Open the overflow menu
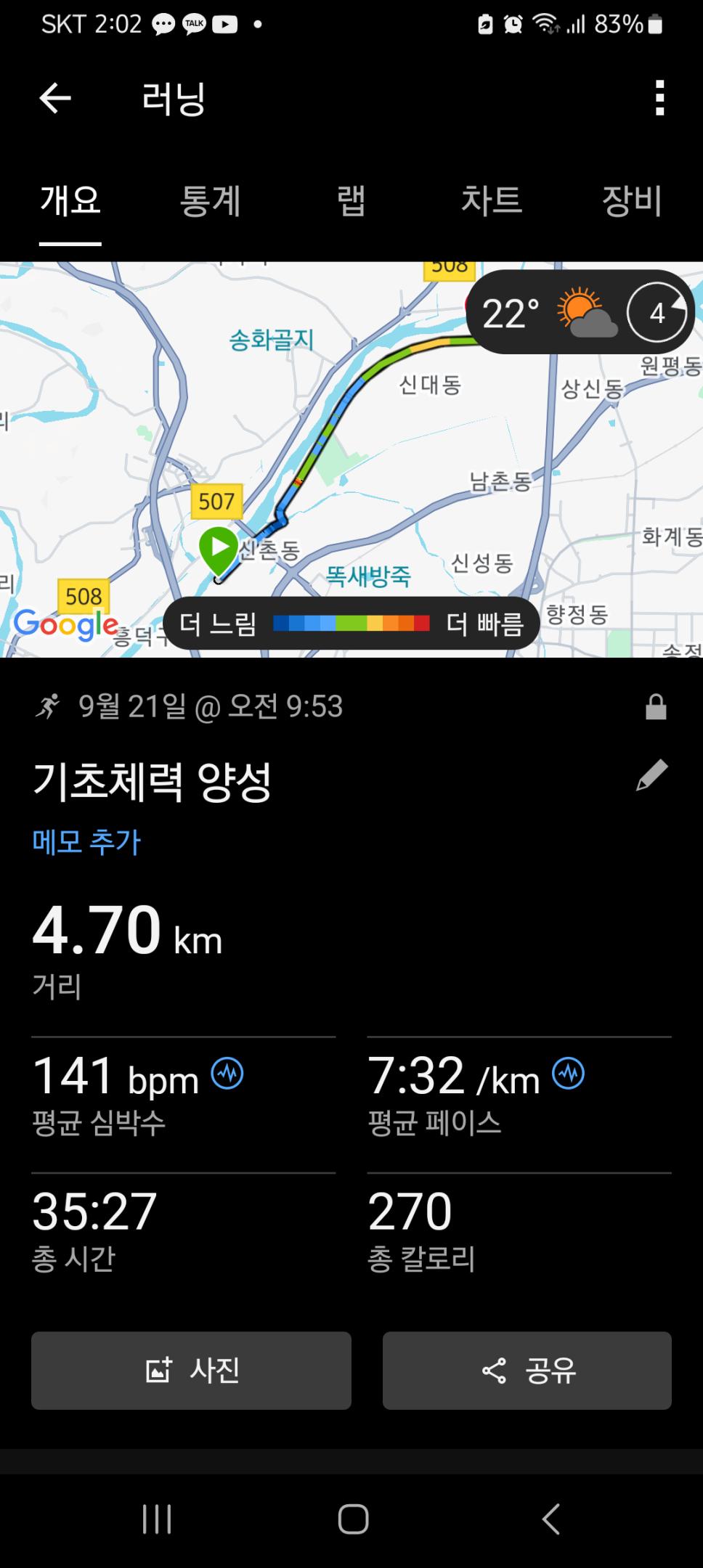 point(659,98)
